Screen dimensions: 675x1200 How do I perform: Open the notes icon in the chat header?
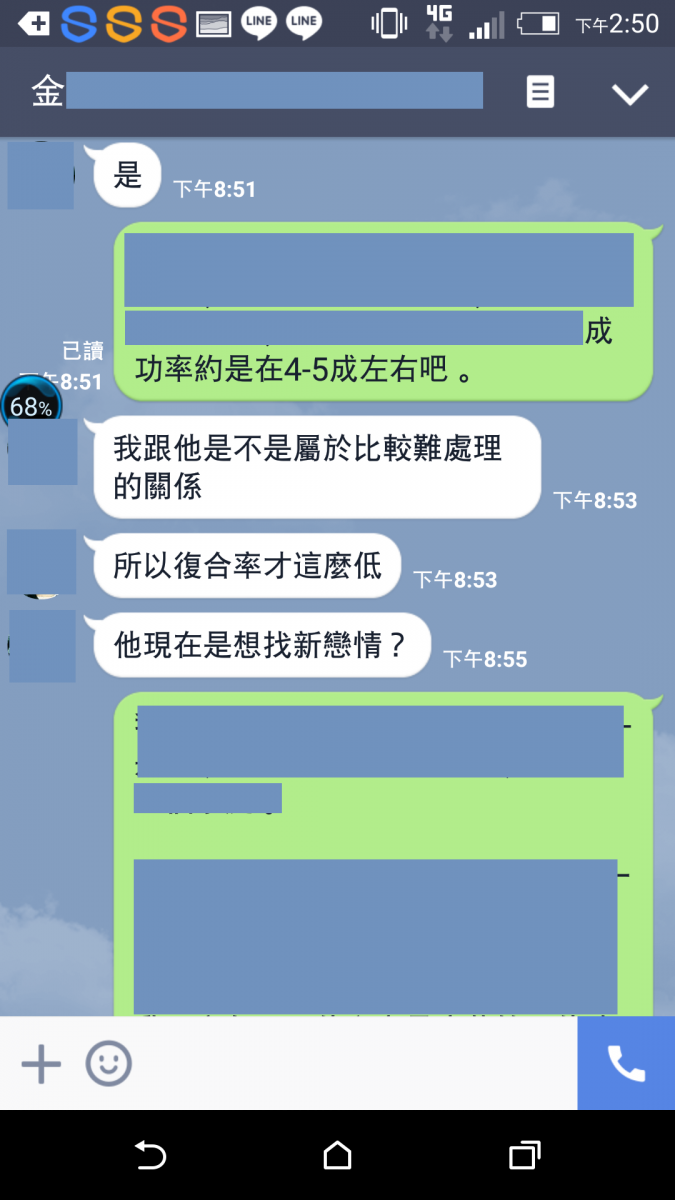540,93
